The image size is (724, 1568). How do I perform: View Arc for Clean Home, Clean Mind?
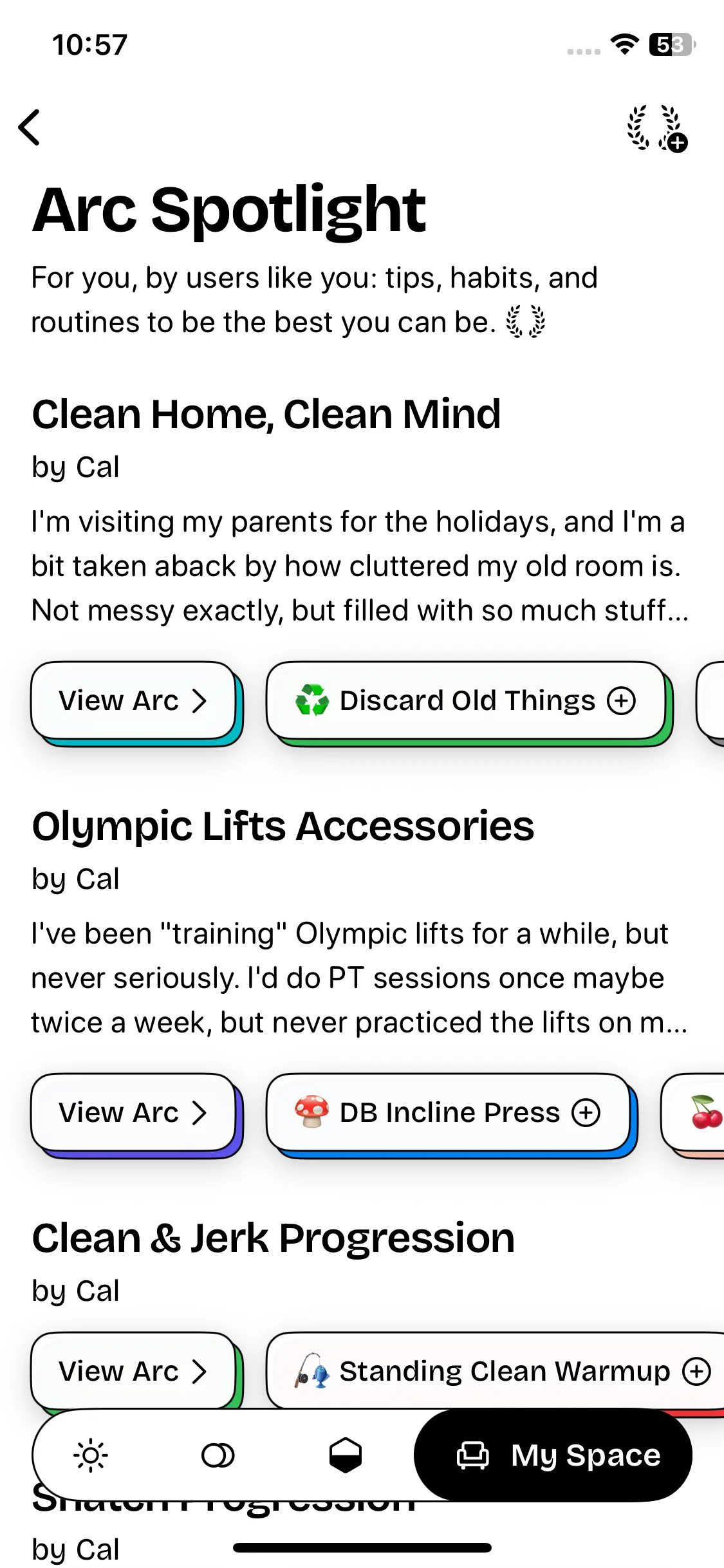(133, 700)
